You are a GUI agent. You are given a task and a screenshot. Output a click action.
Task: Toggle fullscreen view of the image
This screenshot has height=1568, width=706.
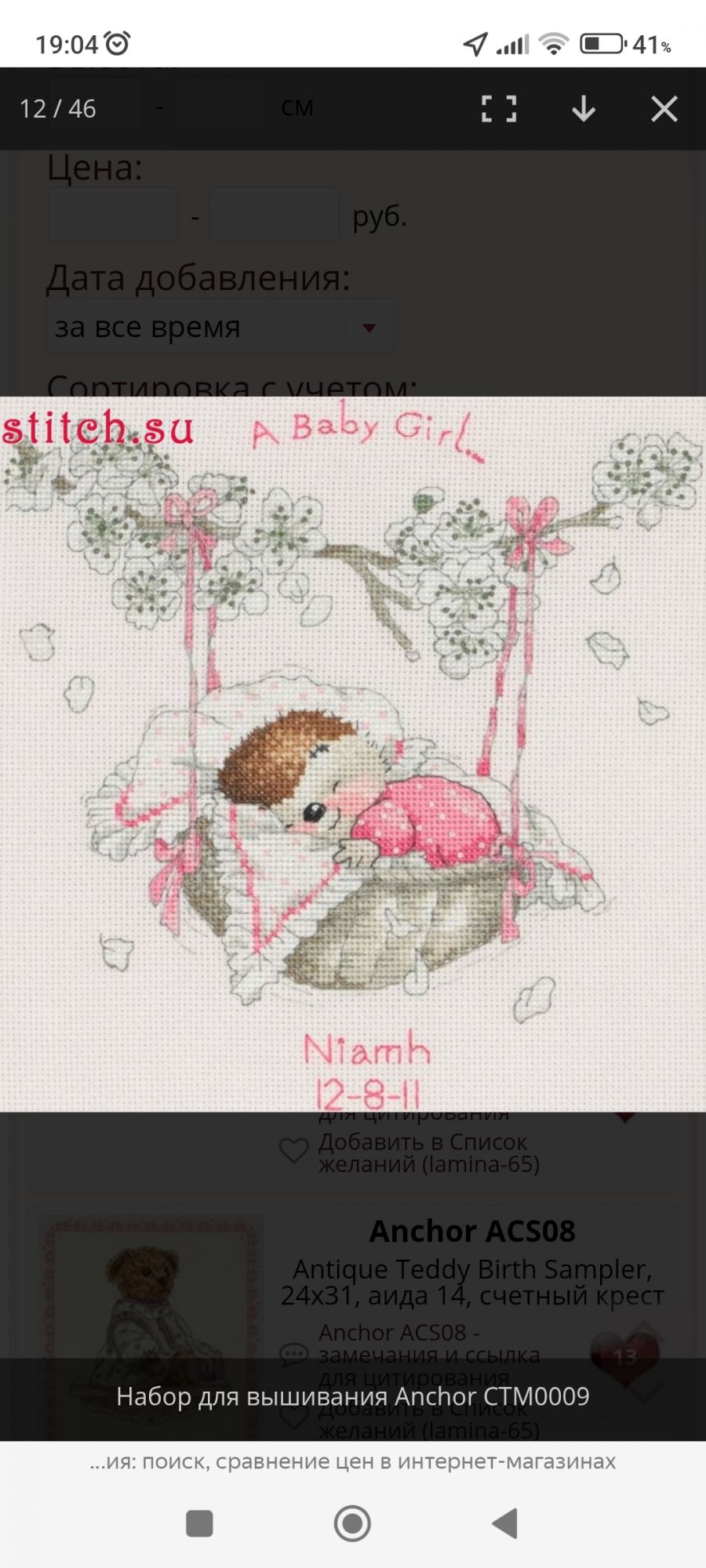click(x=499, y=109)
